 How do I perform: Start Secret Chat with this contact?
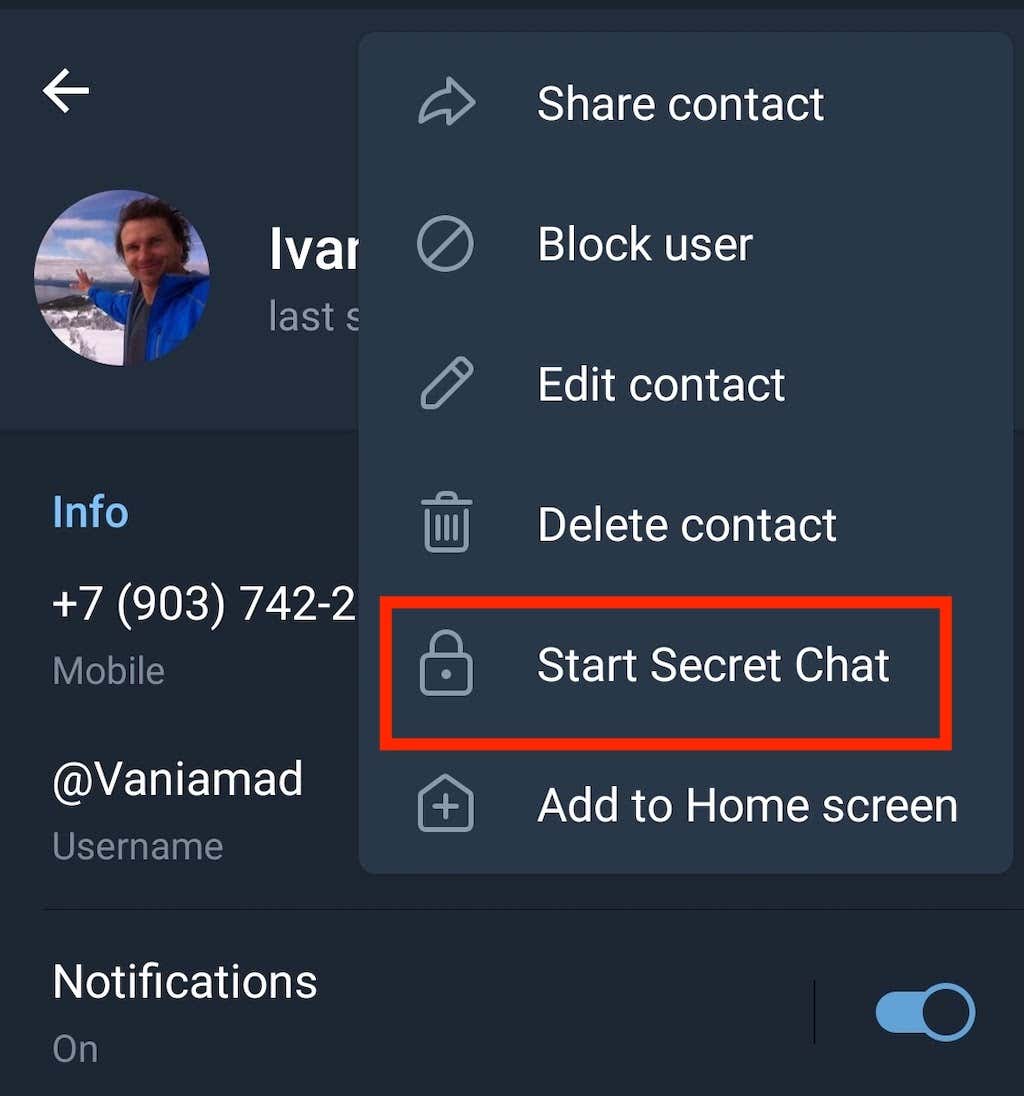point(712,666)
